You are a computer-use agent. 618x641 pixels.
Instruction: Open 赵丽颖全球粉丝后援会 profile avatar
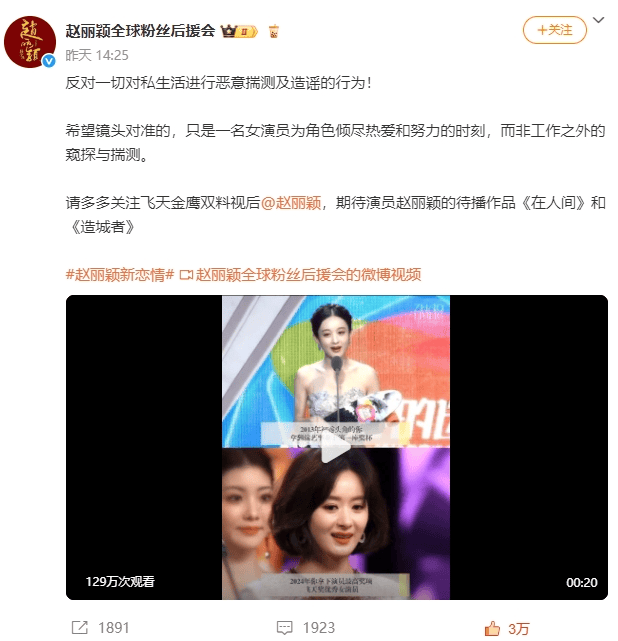pos(31,41)
